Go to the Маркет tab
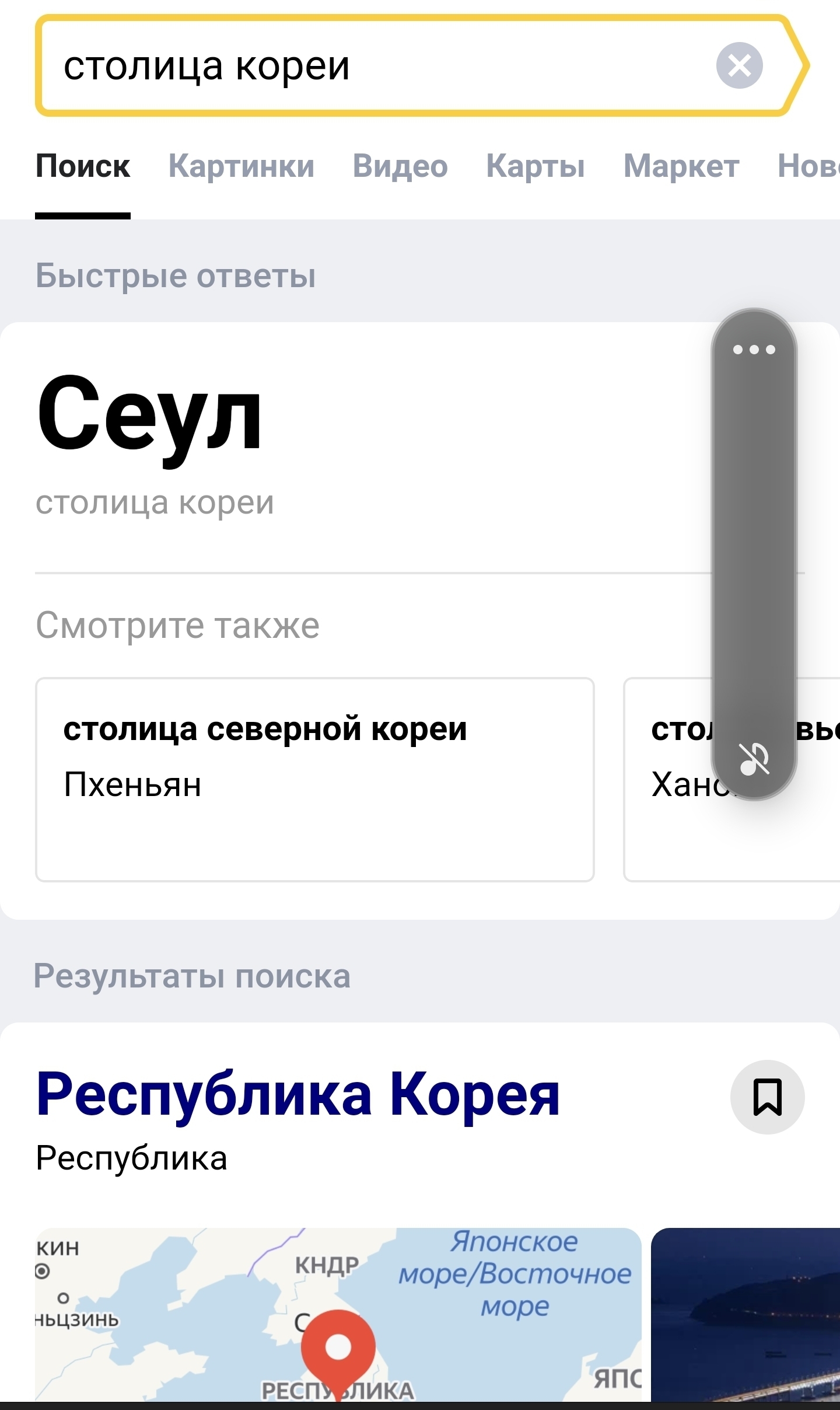The width and height of the screenshot is (840, 1410). coord(681,166)
